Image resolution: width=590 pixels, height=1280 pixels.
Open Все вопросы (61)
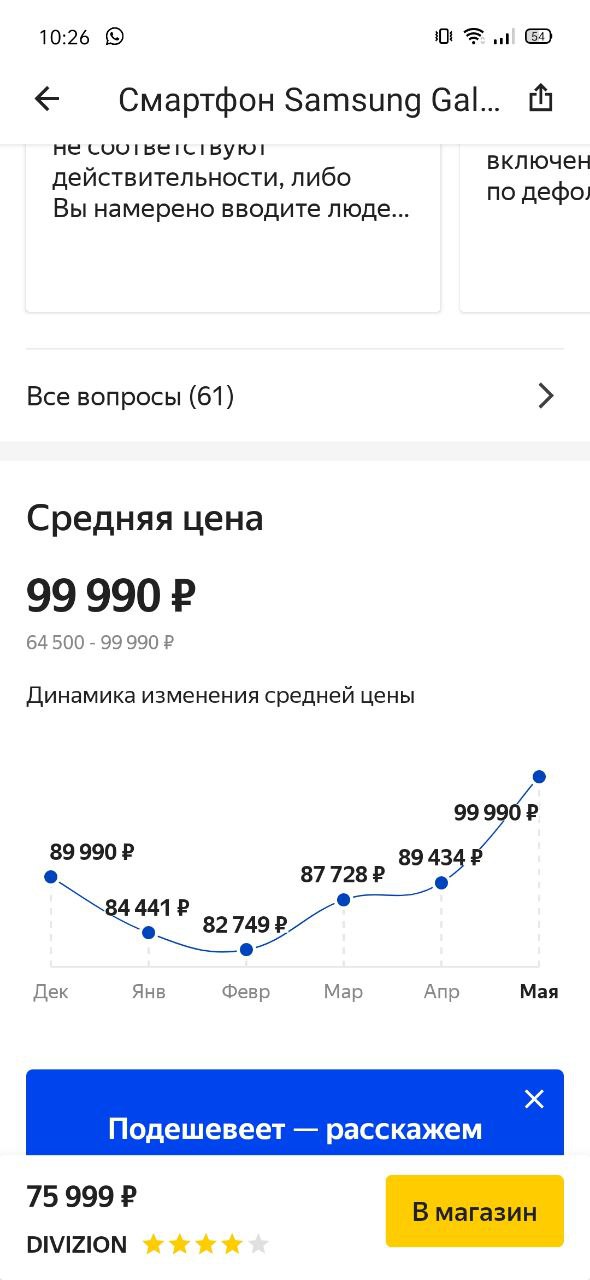pyautogui.click(x=295, y=397)
